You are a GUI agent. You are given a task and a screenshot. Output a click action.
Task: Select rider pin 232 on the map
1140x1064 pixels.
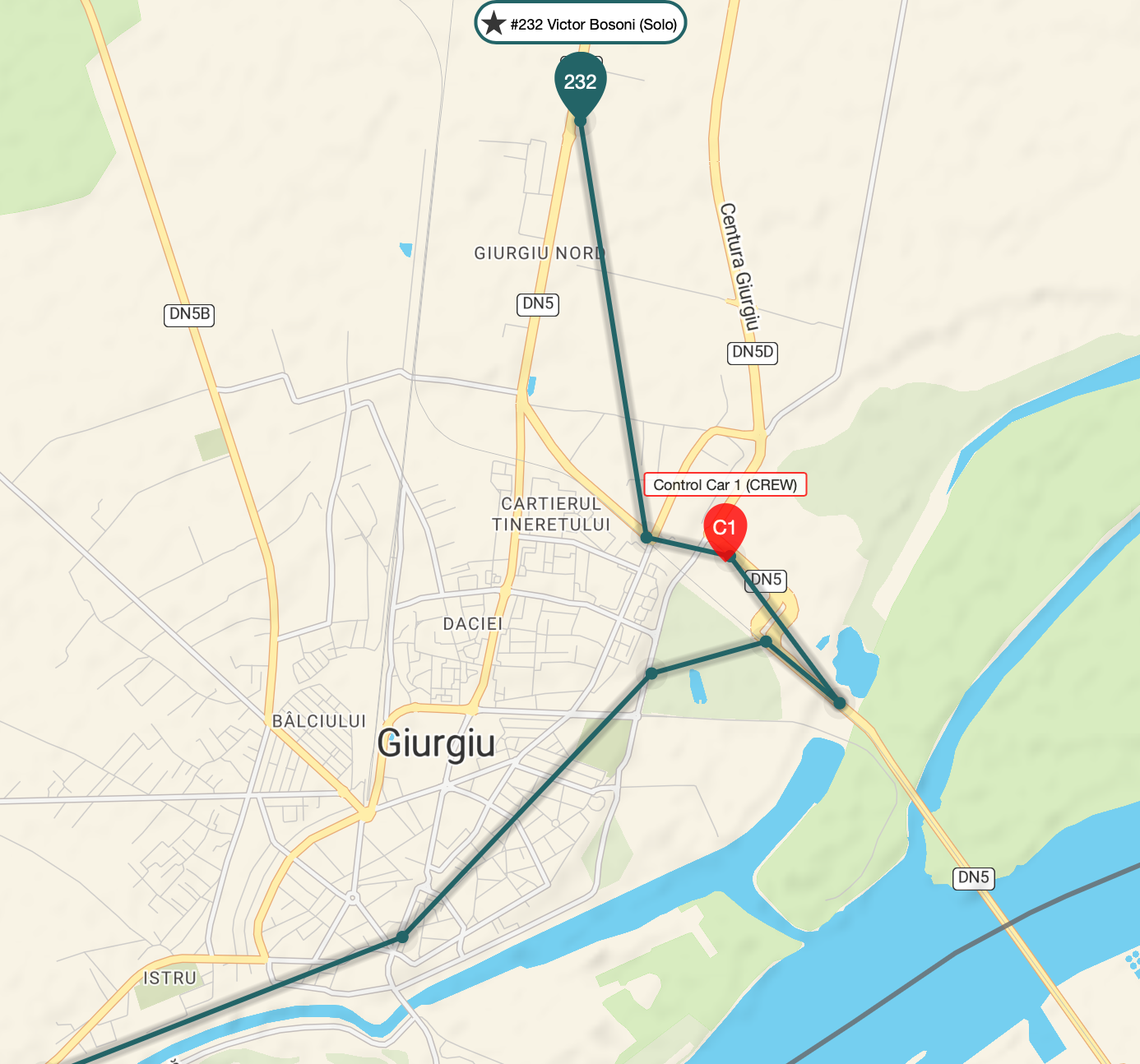coord(580,83)
